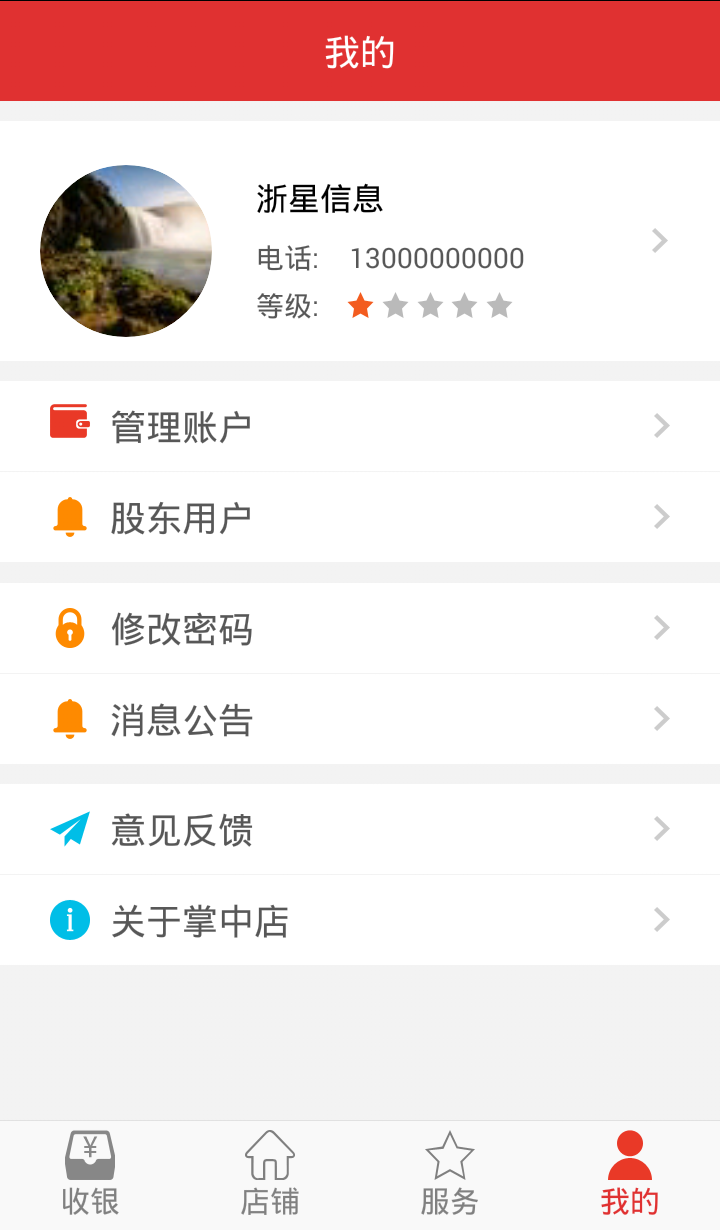The height and width of the screenshot is (1230, 720).
Task: Tap the fifth star in the 等级 rating
Action: 504,305
